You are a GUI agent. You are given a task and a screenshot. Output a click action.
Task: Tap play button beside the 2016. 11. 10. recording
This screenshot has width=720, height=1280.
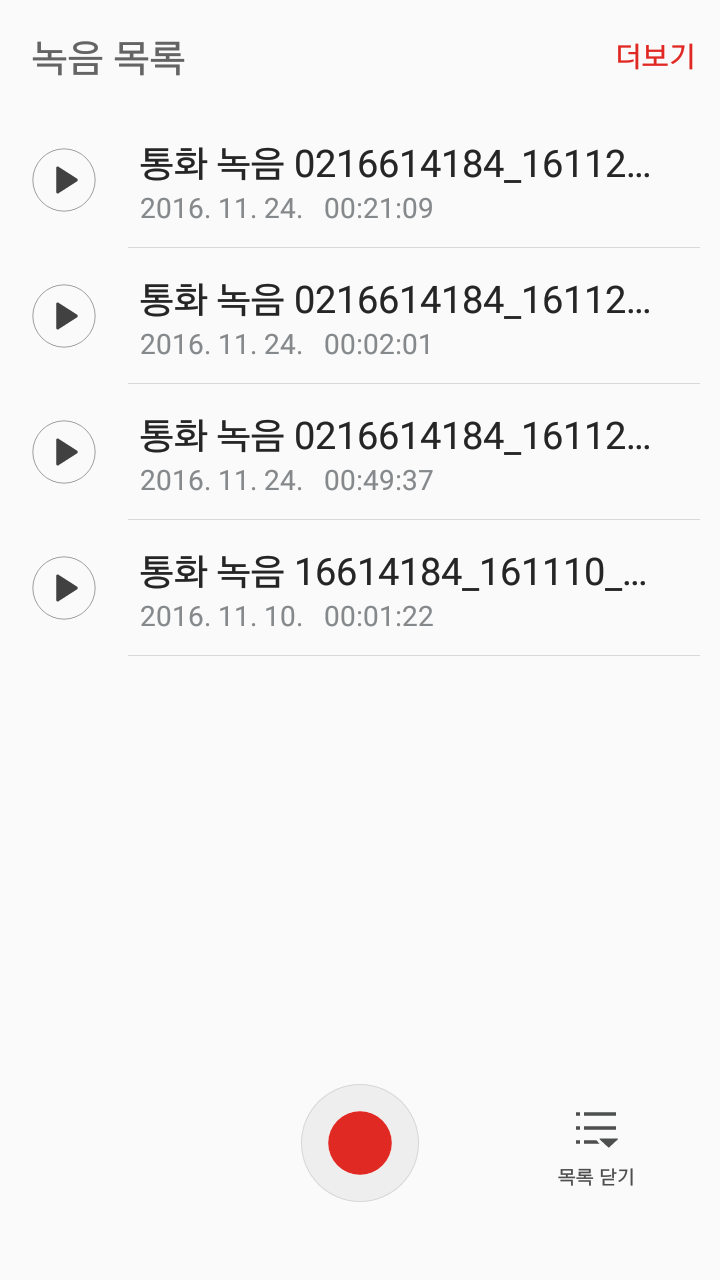64,588
